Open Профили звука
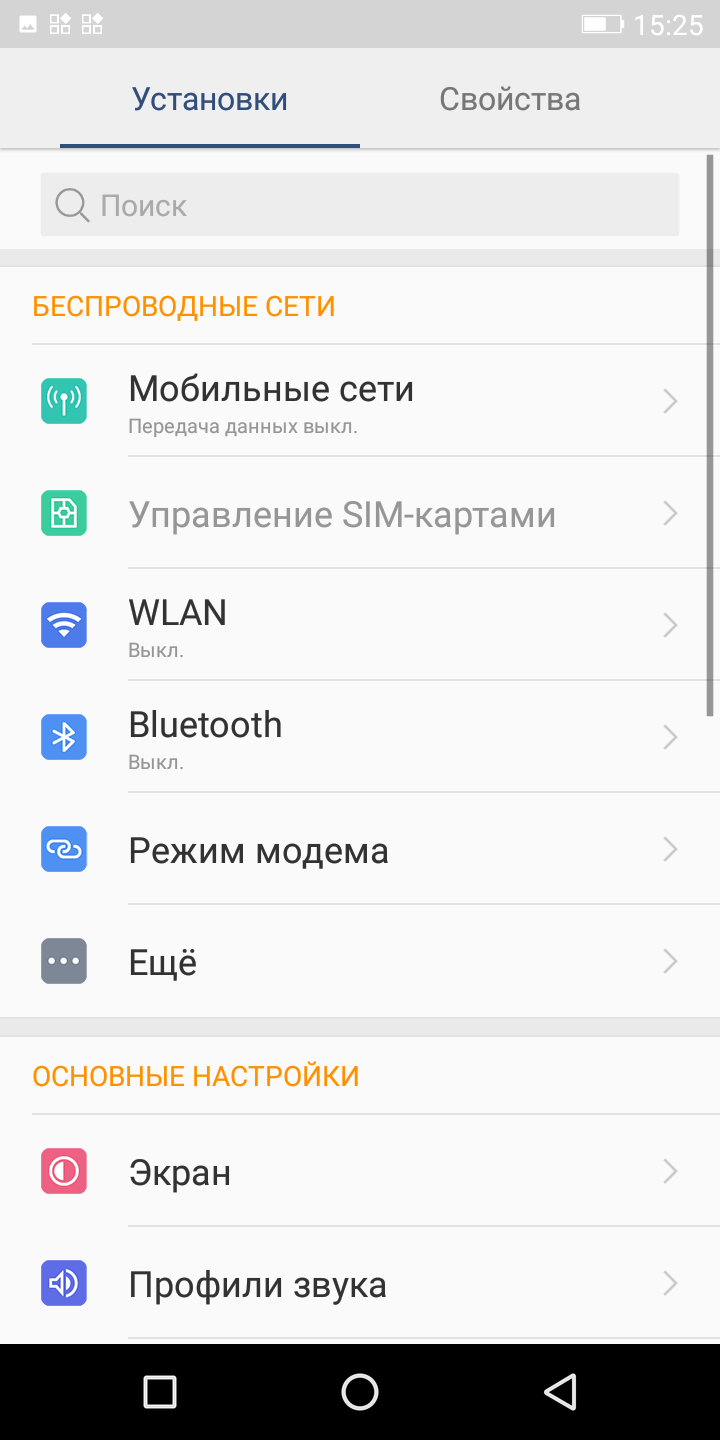The height and width of the screenshot is (1440, 720). (360, 1283)
